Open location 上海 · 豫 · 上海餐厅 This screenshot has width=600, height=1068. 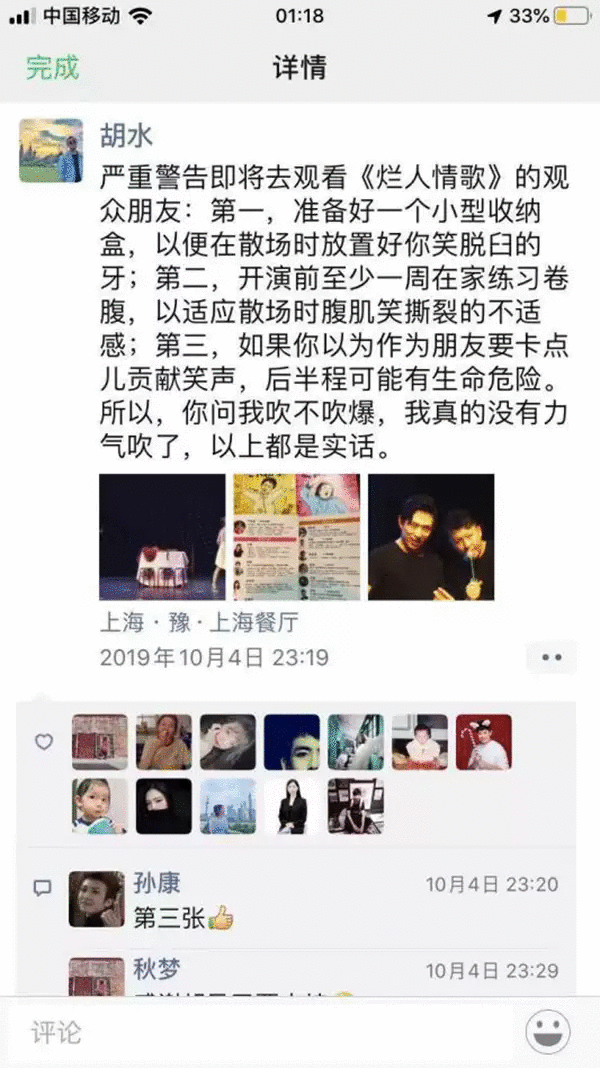pos(199,622)
